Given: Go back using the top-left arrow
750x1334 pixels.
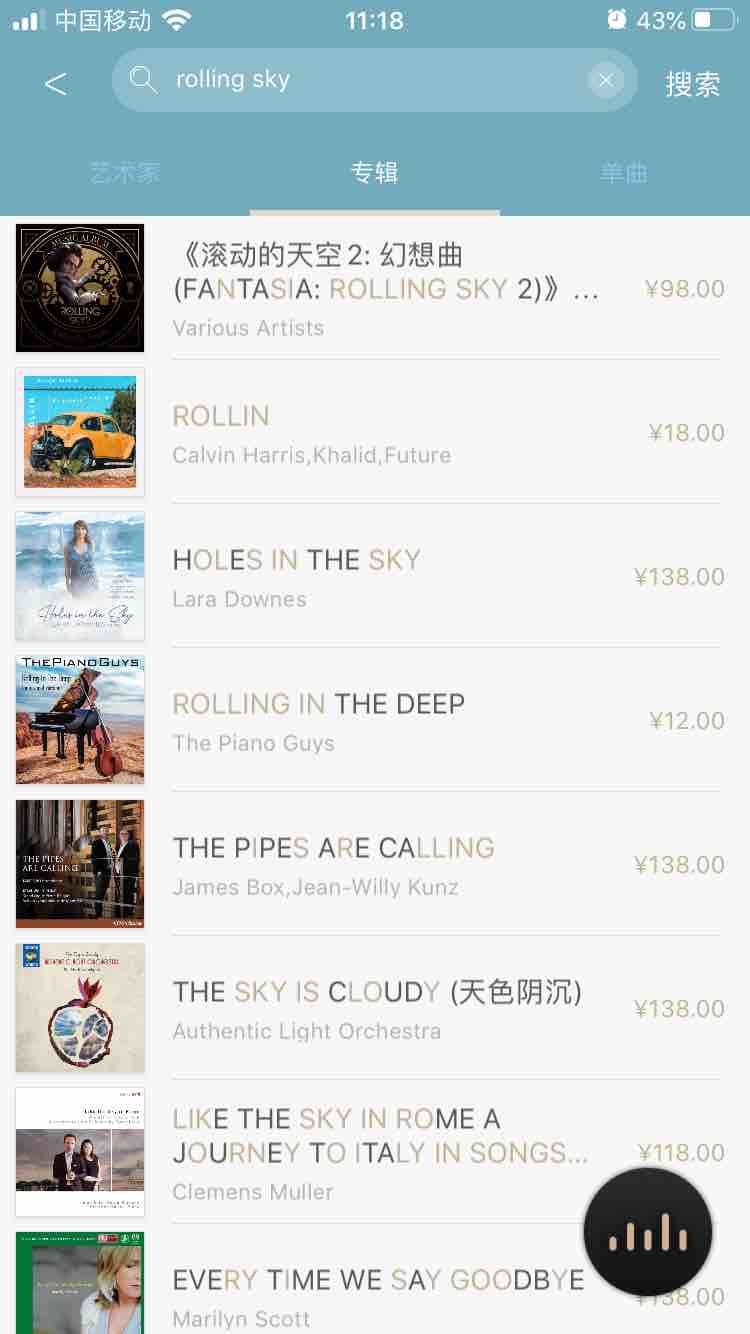Looking at the screenshot, I should tap(56, 83).
